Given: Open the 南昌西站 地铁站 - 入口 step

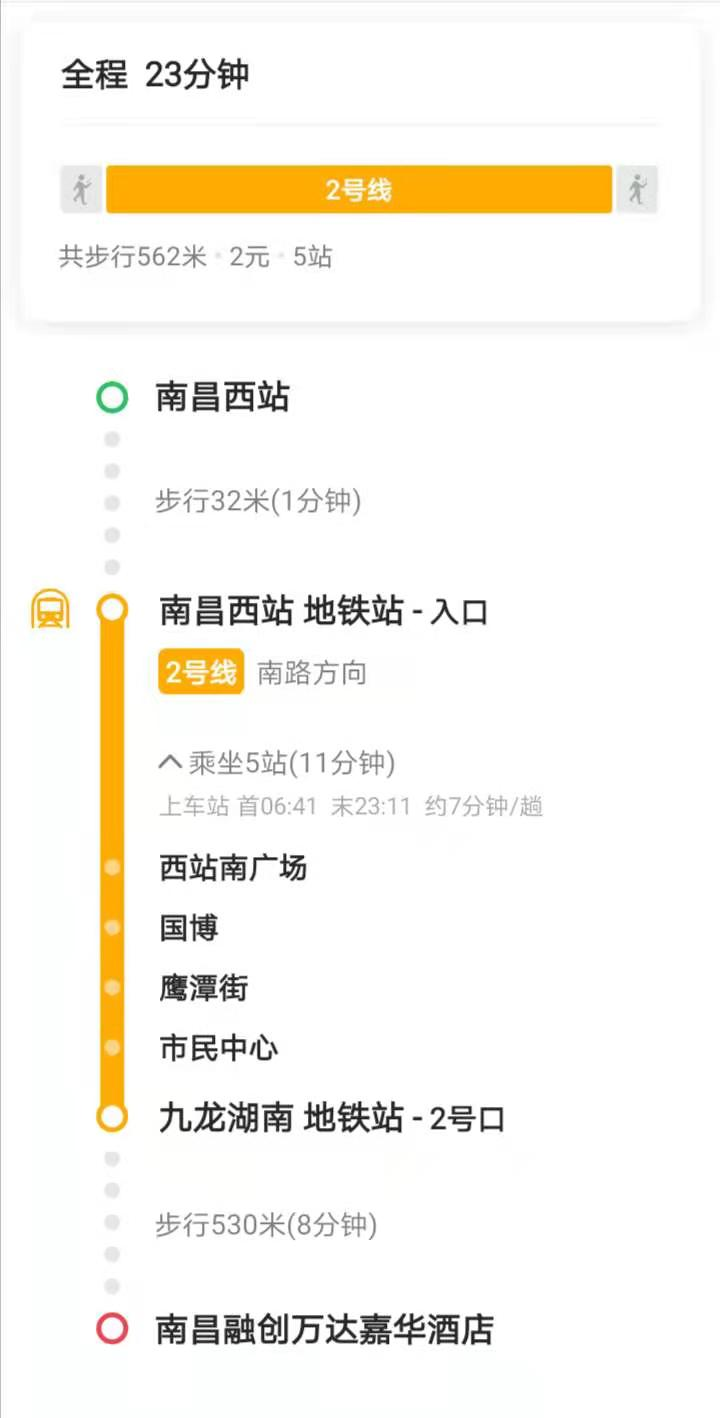Looking at the screenshot, I should tap(323, 610).
